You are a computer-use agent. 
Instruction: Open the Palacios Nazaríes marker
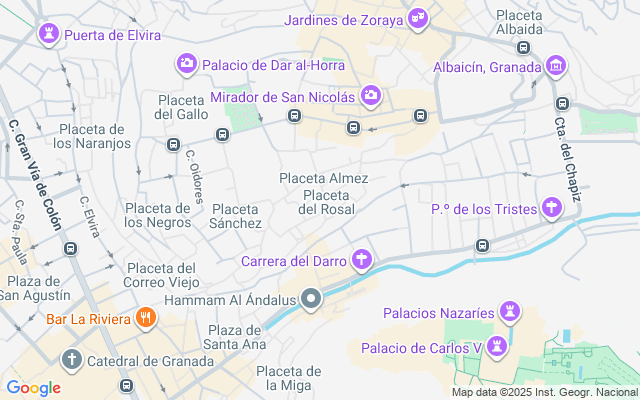(x=511, y=312)
